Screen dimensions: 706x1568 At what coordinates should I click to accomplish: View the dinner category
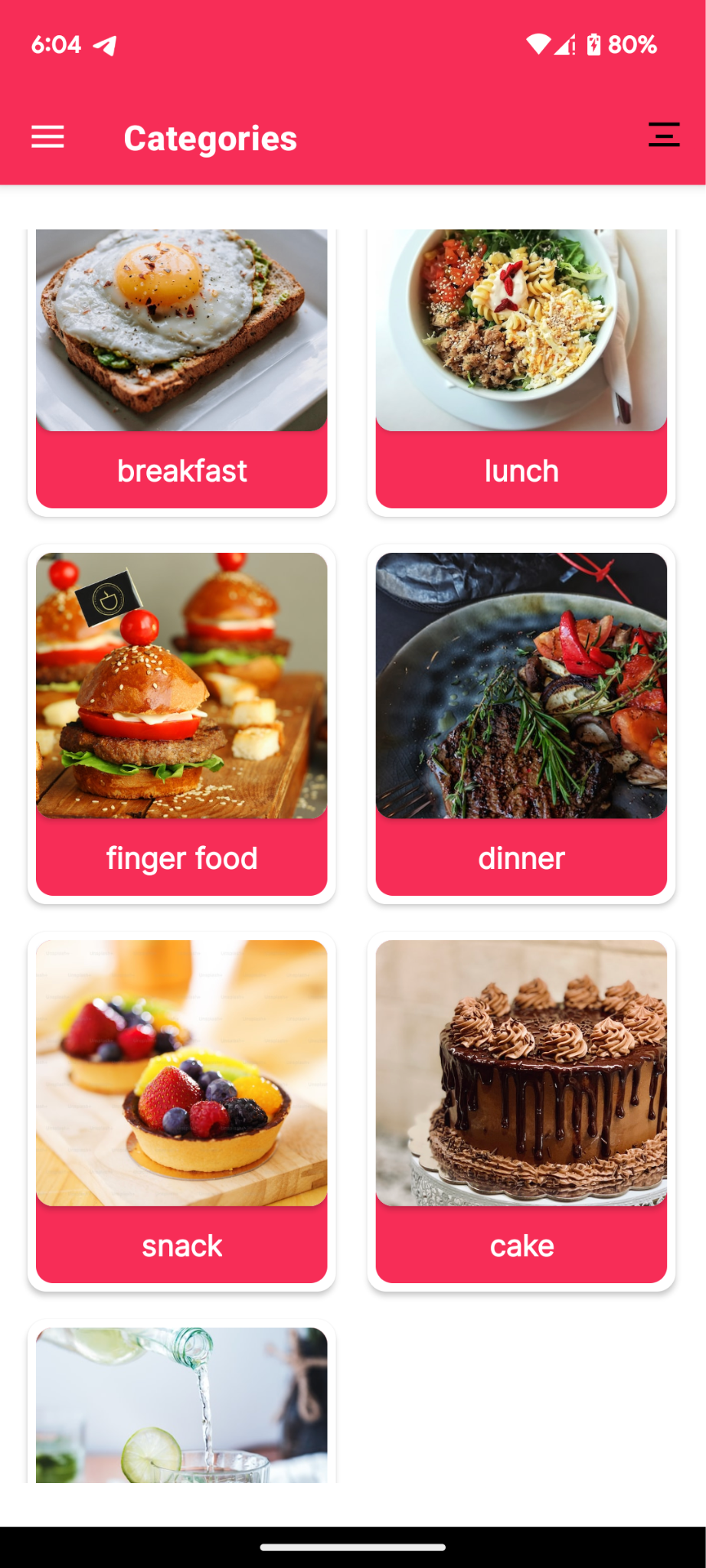pyautogui.click(x=521, y=724)
